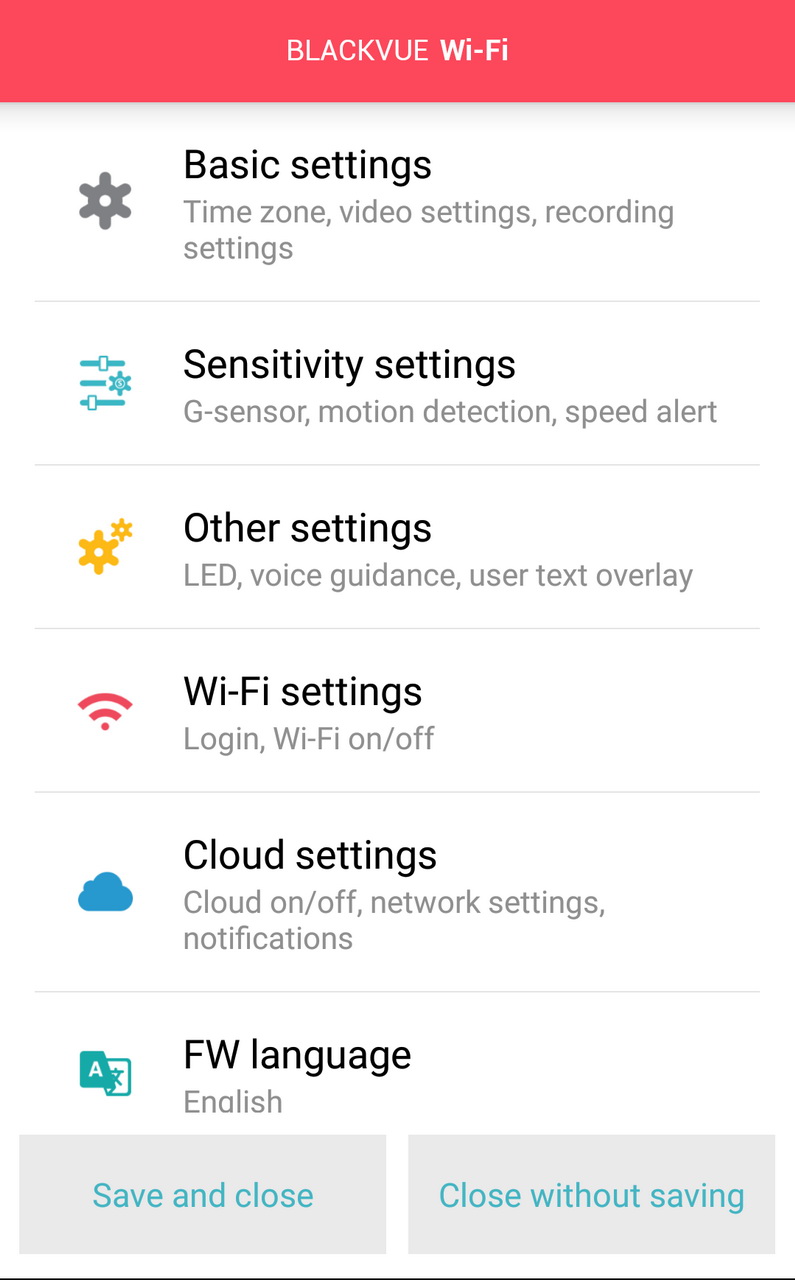Screen dimensions: 795x1280
Task: Tap Save and close
Action: pyautogui.click(x=203, y=1194)
